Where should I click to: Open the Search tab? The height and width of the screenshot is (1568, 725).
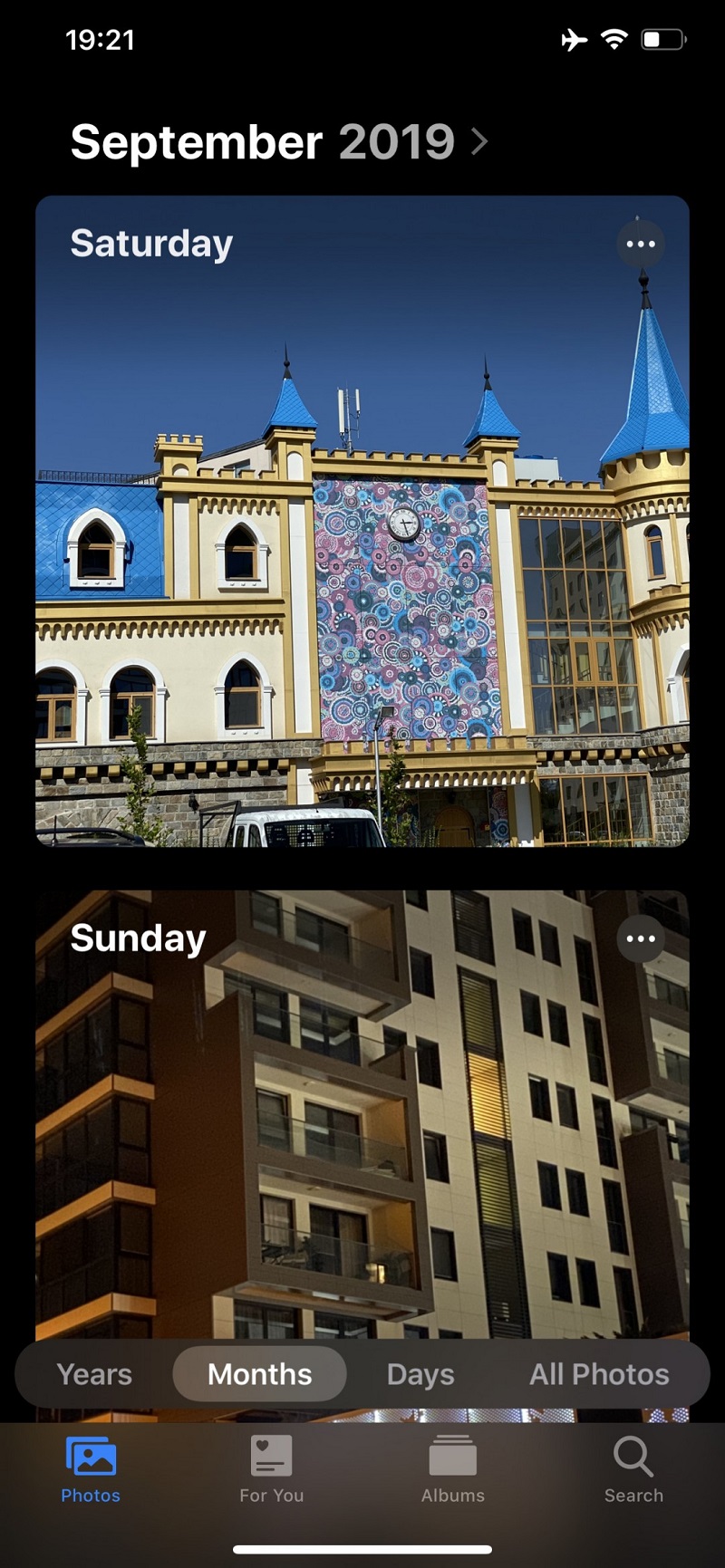click(x=633, y=1469)
